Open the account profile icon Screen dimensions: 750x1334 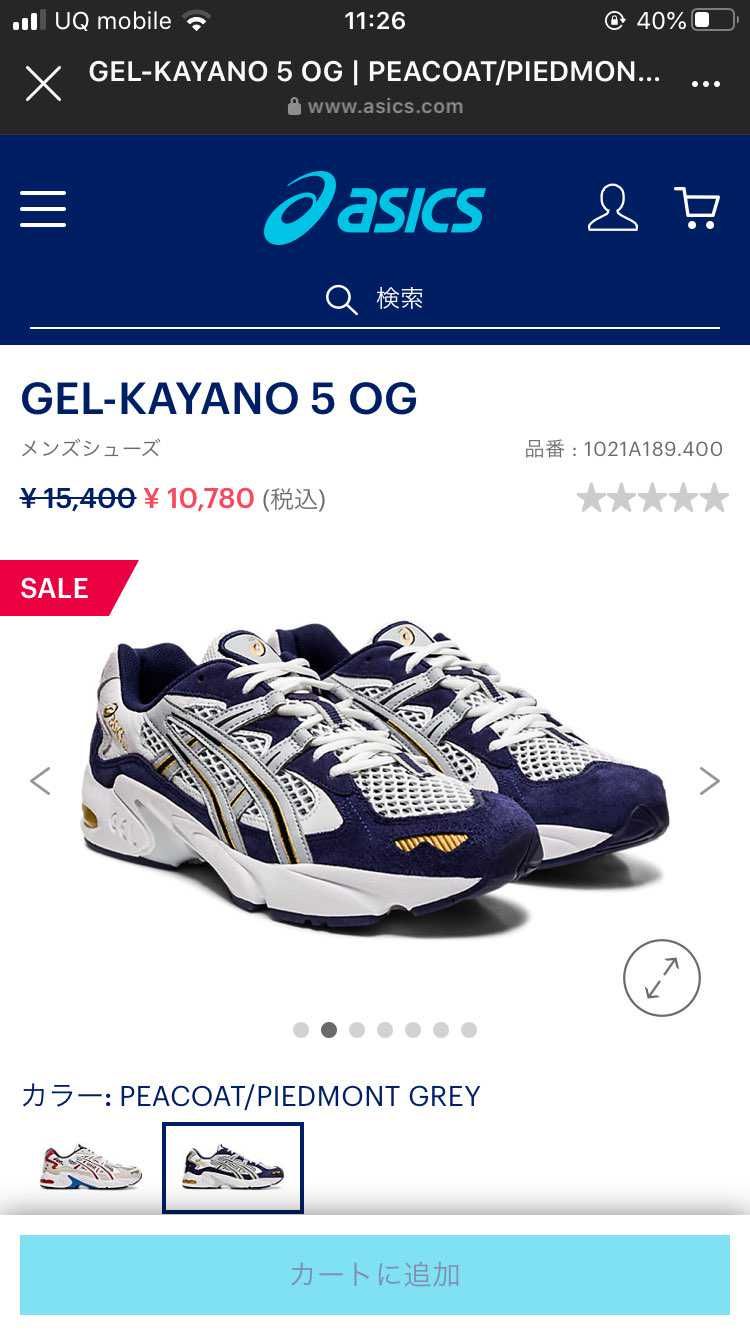(612, 208)
